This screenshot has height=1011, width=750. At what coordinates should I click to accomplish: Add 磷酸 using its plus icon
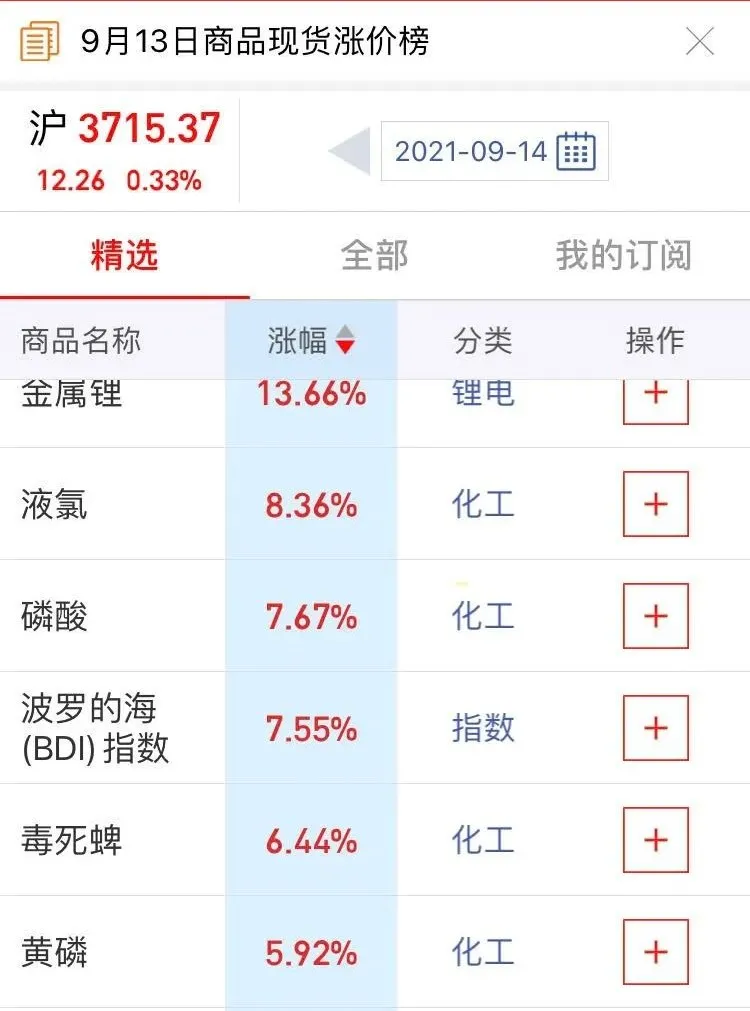(x=655, y=617)
